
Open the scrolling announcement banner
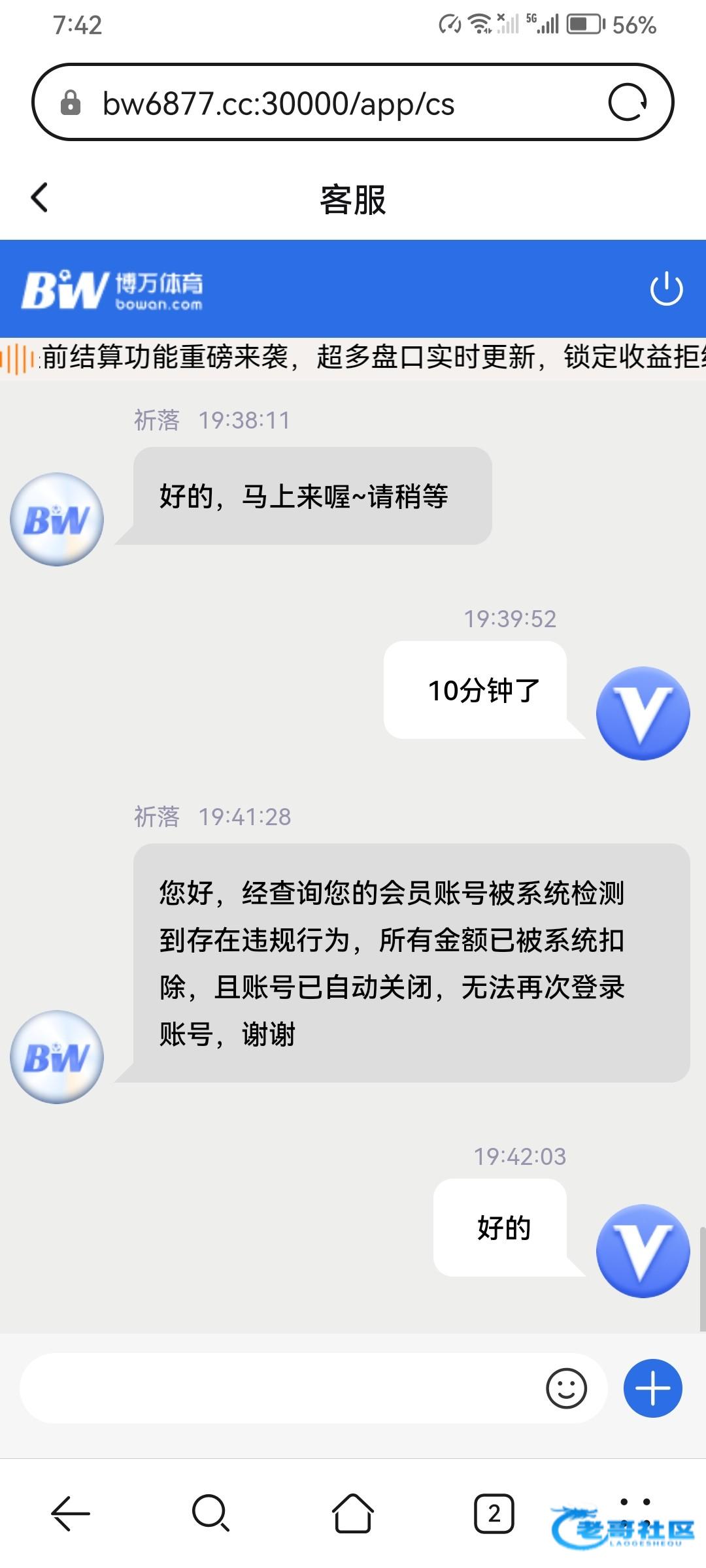(x=366, y=358)
